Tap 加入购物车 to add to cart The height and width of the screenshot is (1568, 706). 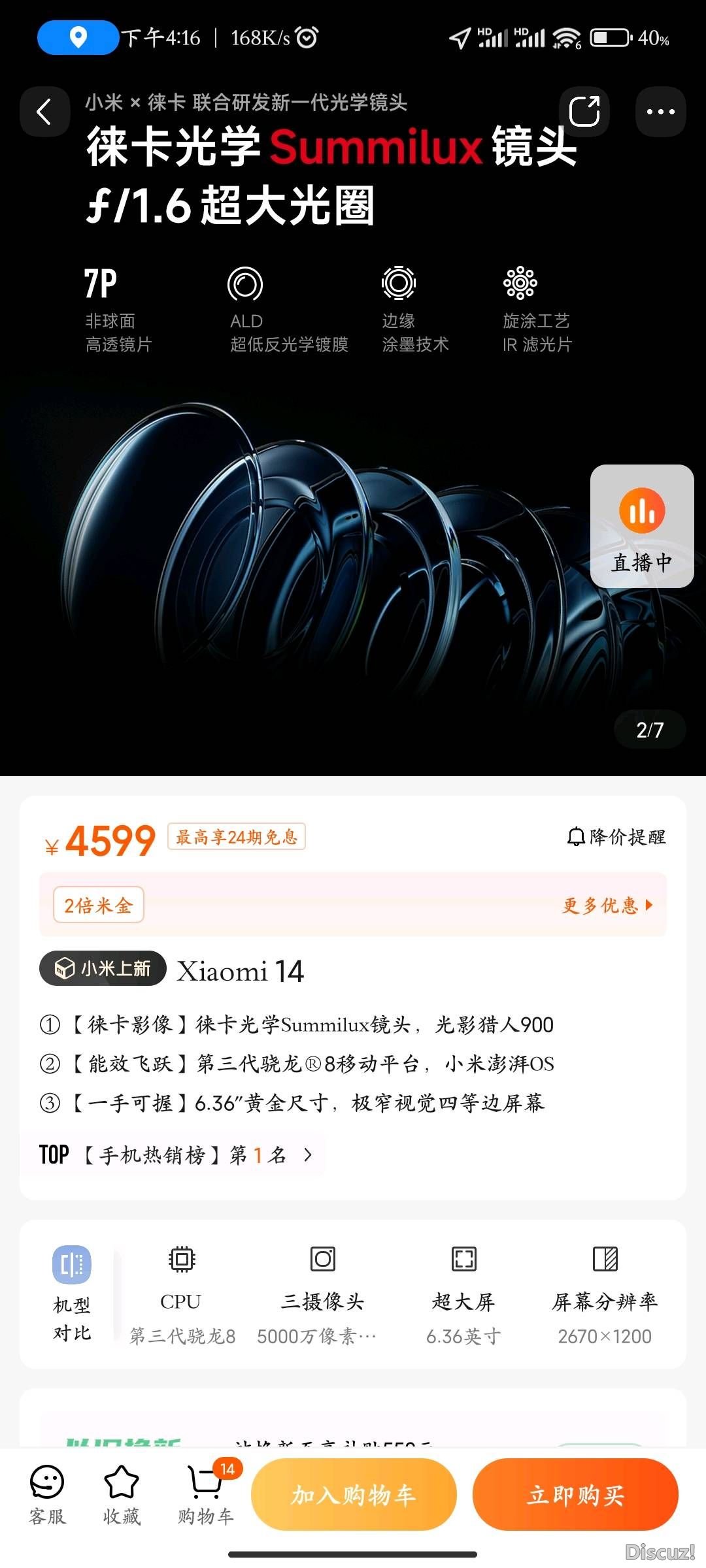pyautogui.click(x=354, y=1495)
